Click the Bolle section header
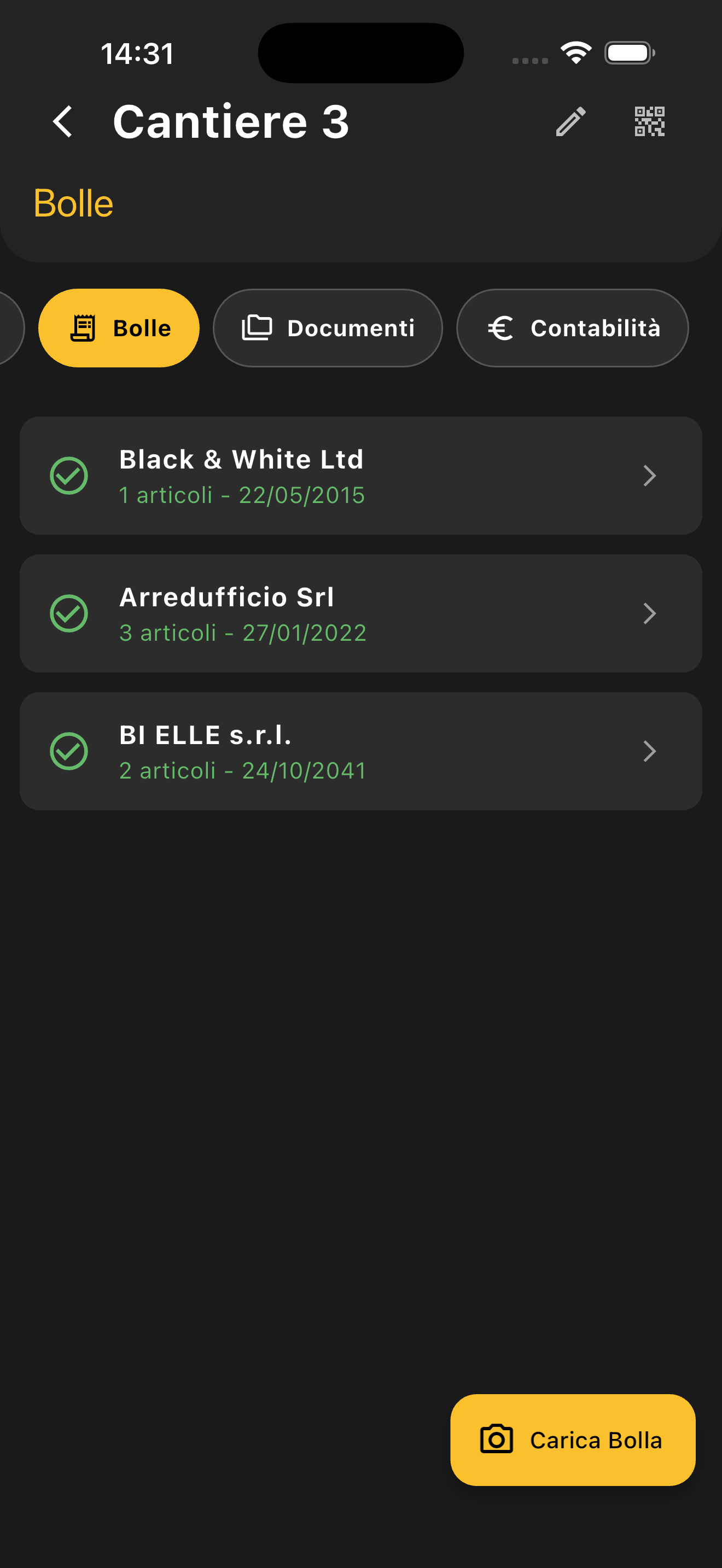This screenshot has height=1568, width=722. click(74, 203)
